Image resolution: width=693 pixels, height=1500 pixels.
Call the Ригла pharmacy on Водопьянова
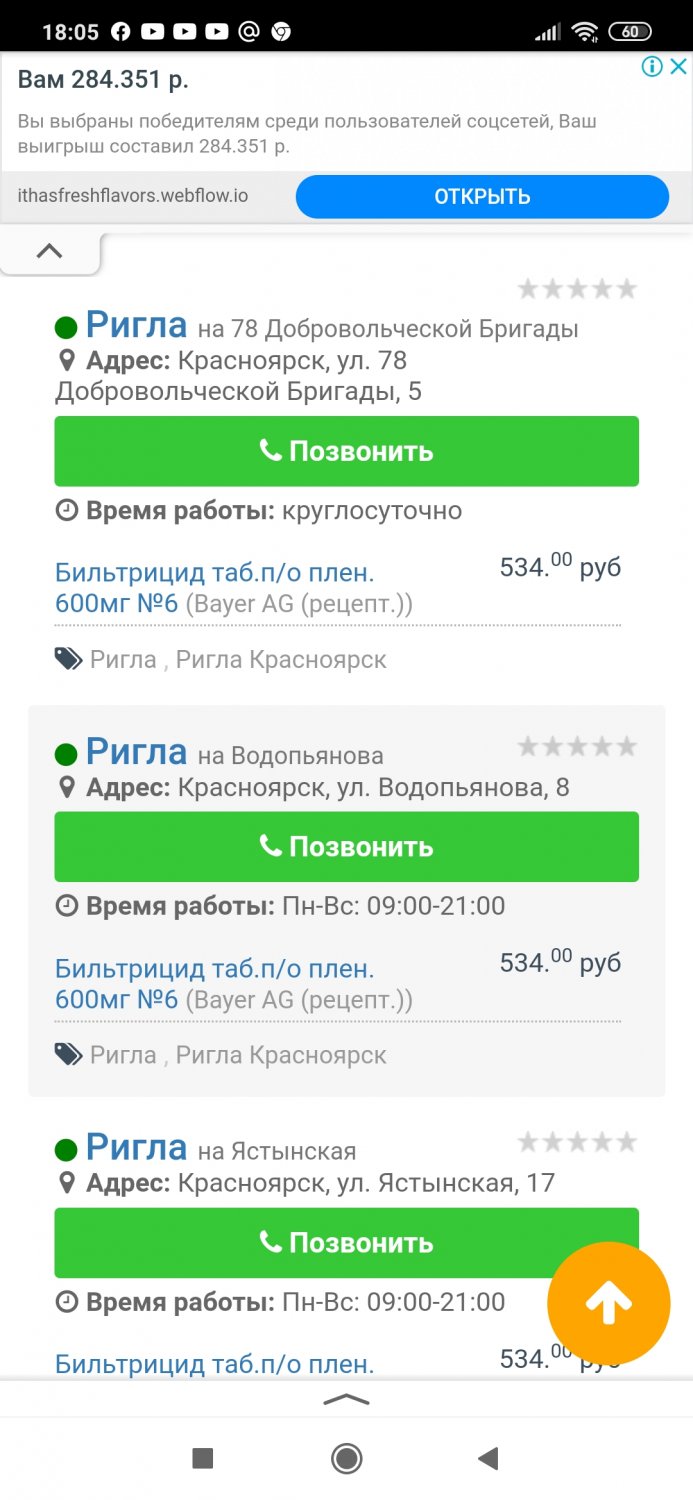click(x=346, y=847)
